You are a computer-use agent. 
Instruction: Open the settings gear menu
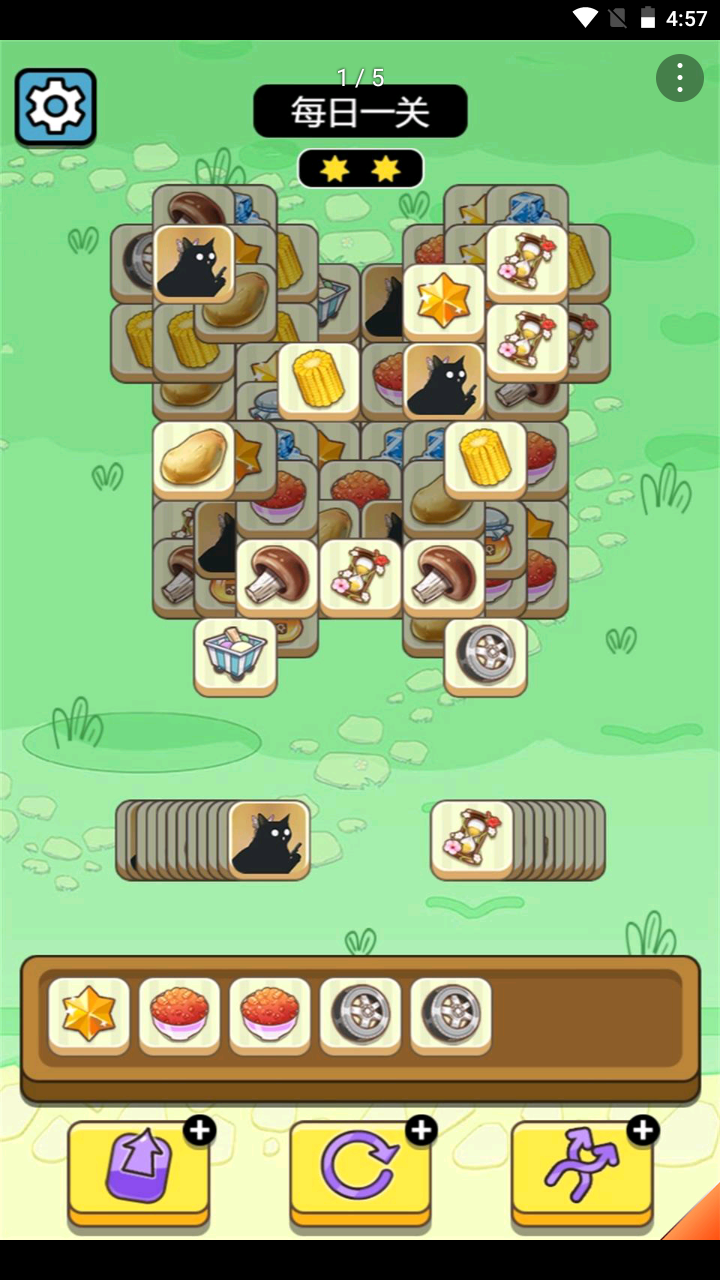click(x=55, y=105)
